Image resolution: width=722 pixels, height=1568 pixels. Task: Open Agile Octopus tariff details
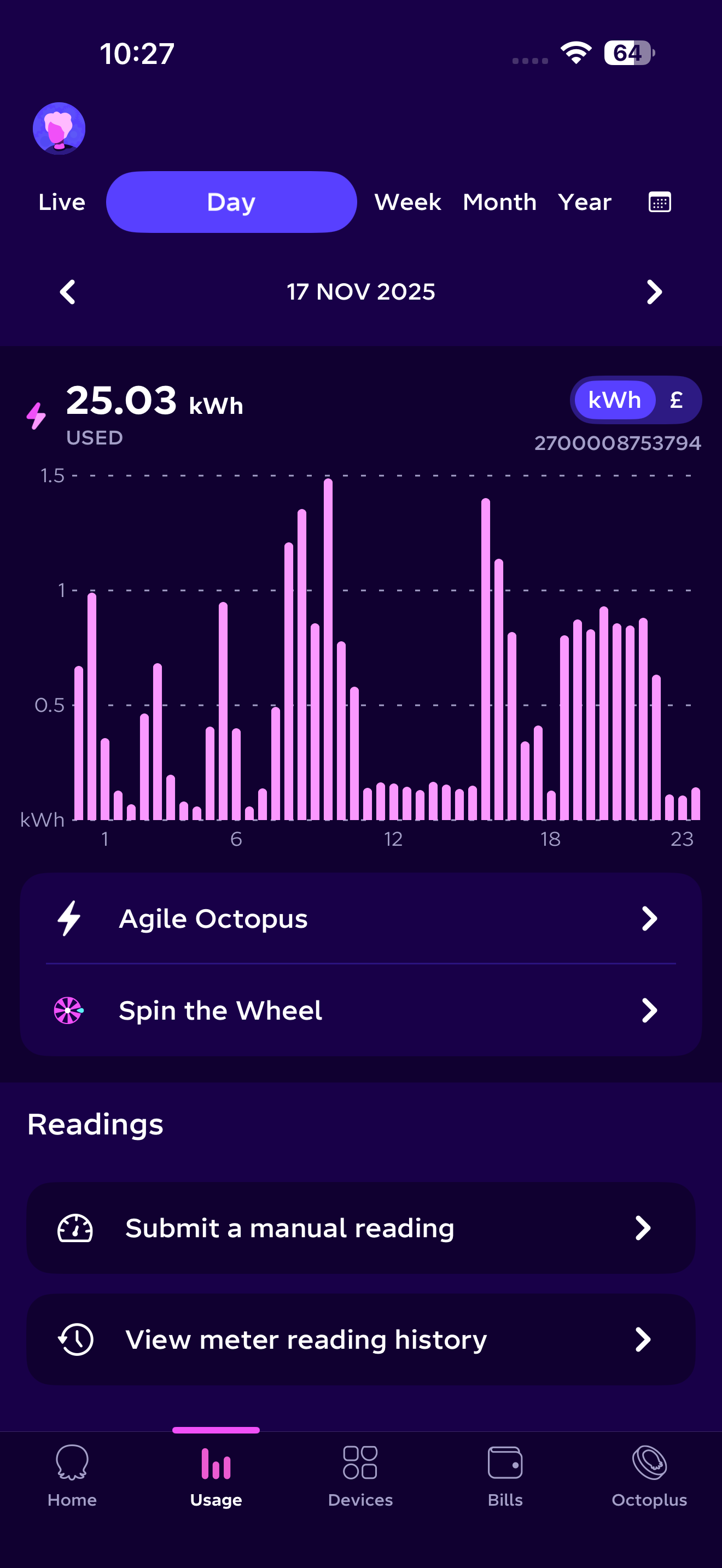click(360, 918)
